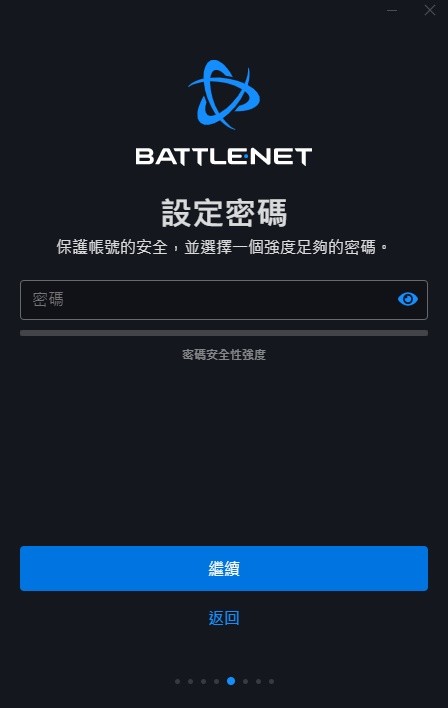The height and width of the screenshot is (708, 448).
Task: Close the Battle.net window
Action: [429, 10]
